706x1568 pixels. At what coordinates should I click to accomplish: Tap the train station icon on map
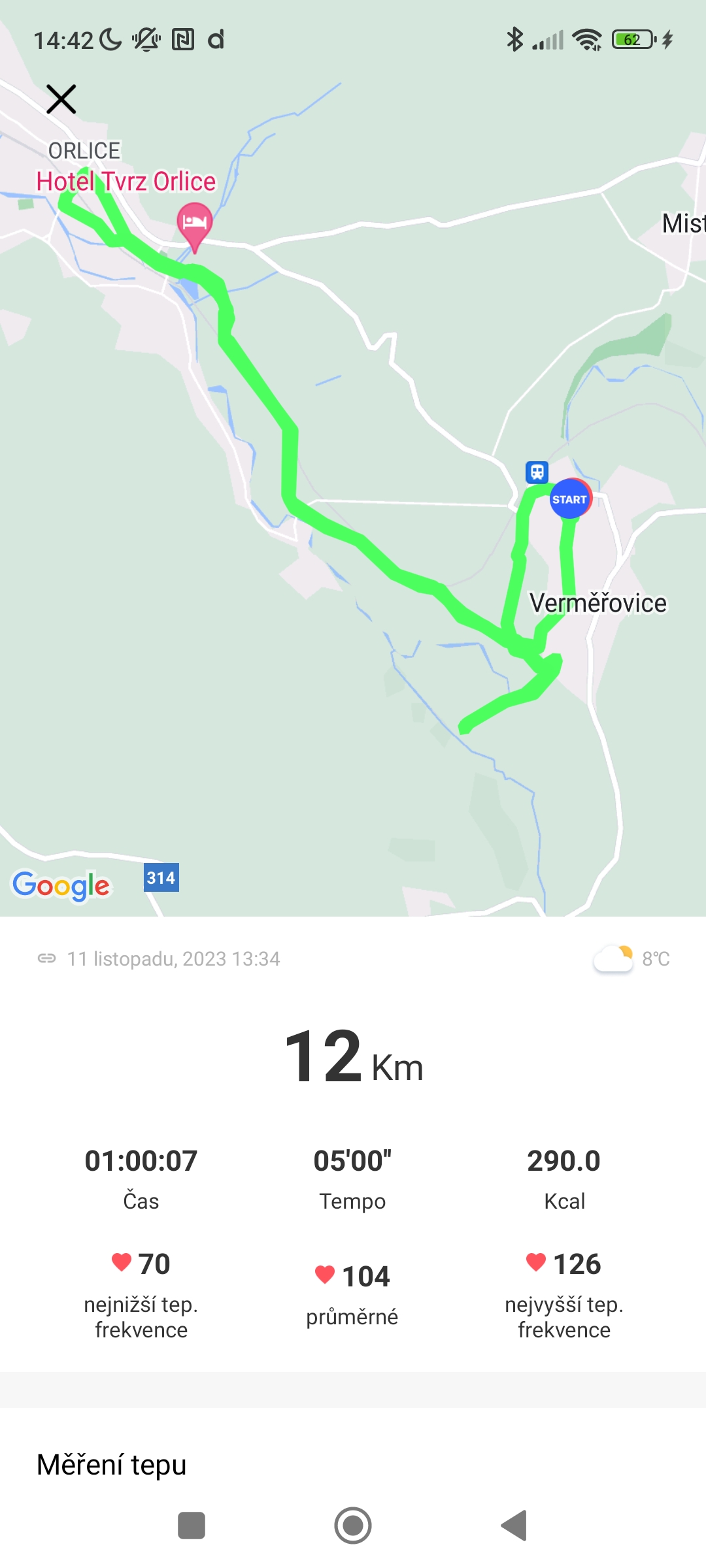[x=537, y=472]
